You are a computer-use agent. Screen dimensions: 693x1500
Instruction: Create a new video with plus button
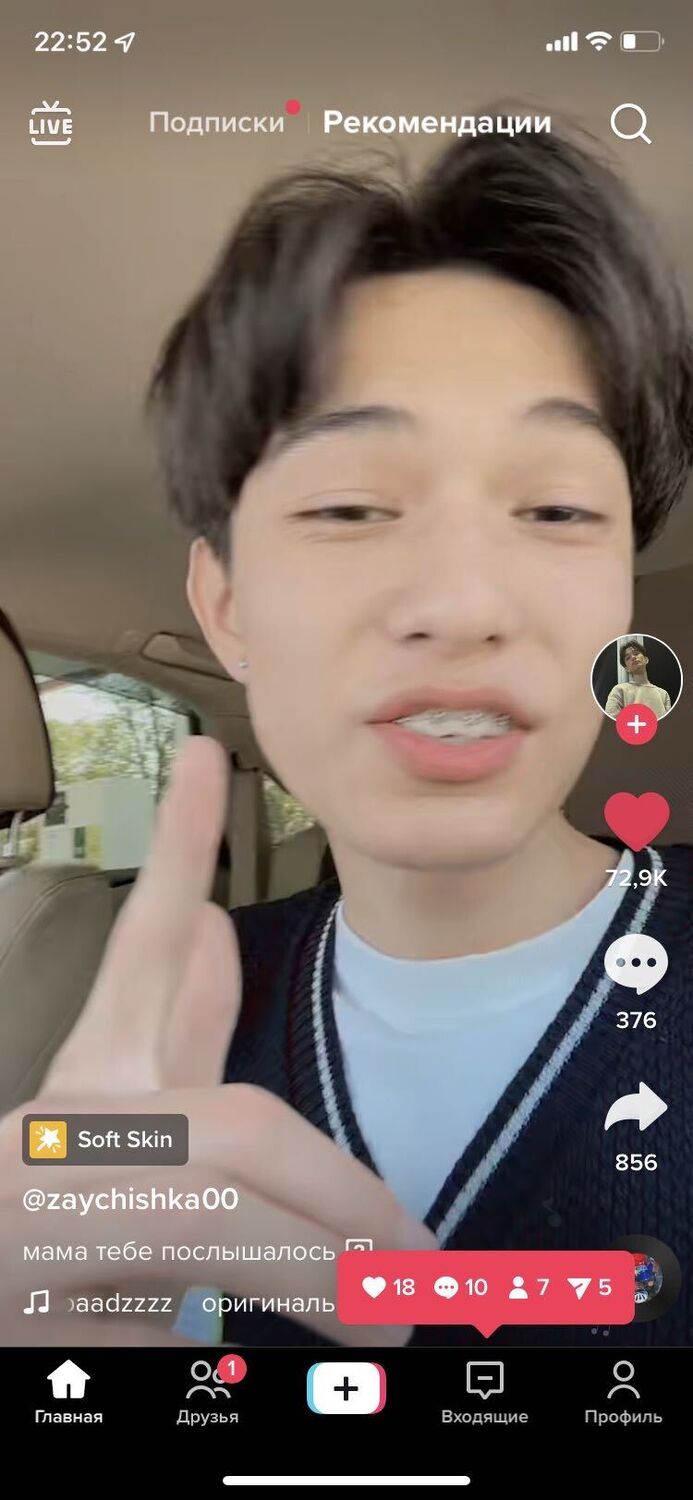[346, 1389]
